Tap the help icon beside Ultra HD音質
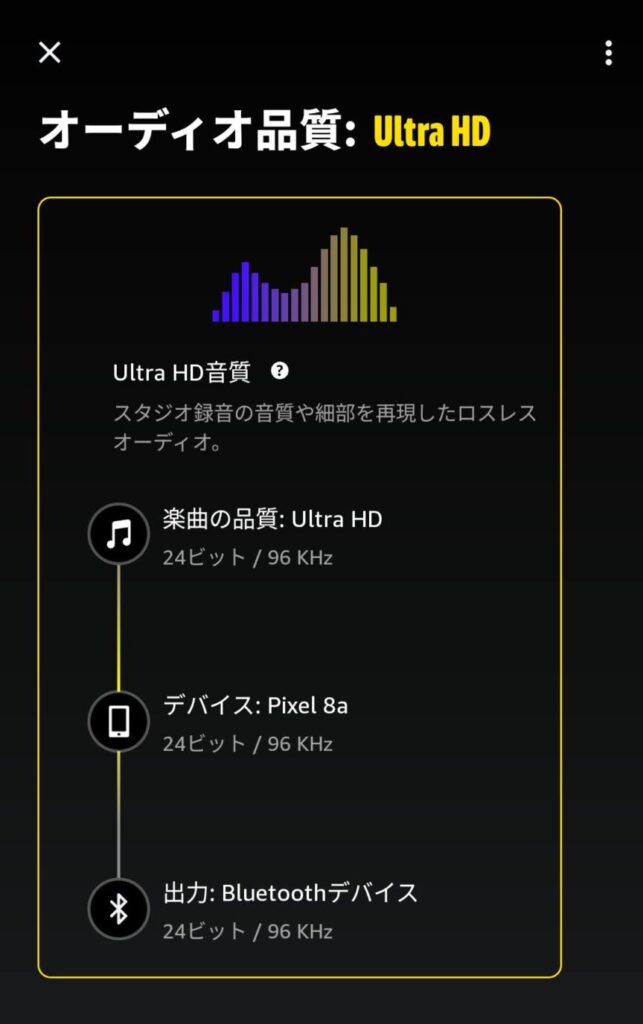643x1024 pixels. point(280,371)
